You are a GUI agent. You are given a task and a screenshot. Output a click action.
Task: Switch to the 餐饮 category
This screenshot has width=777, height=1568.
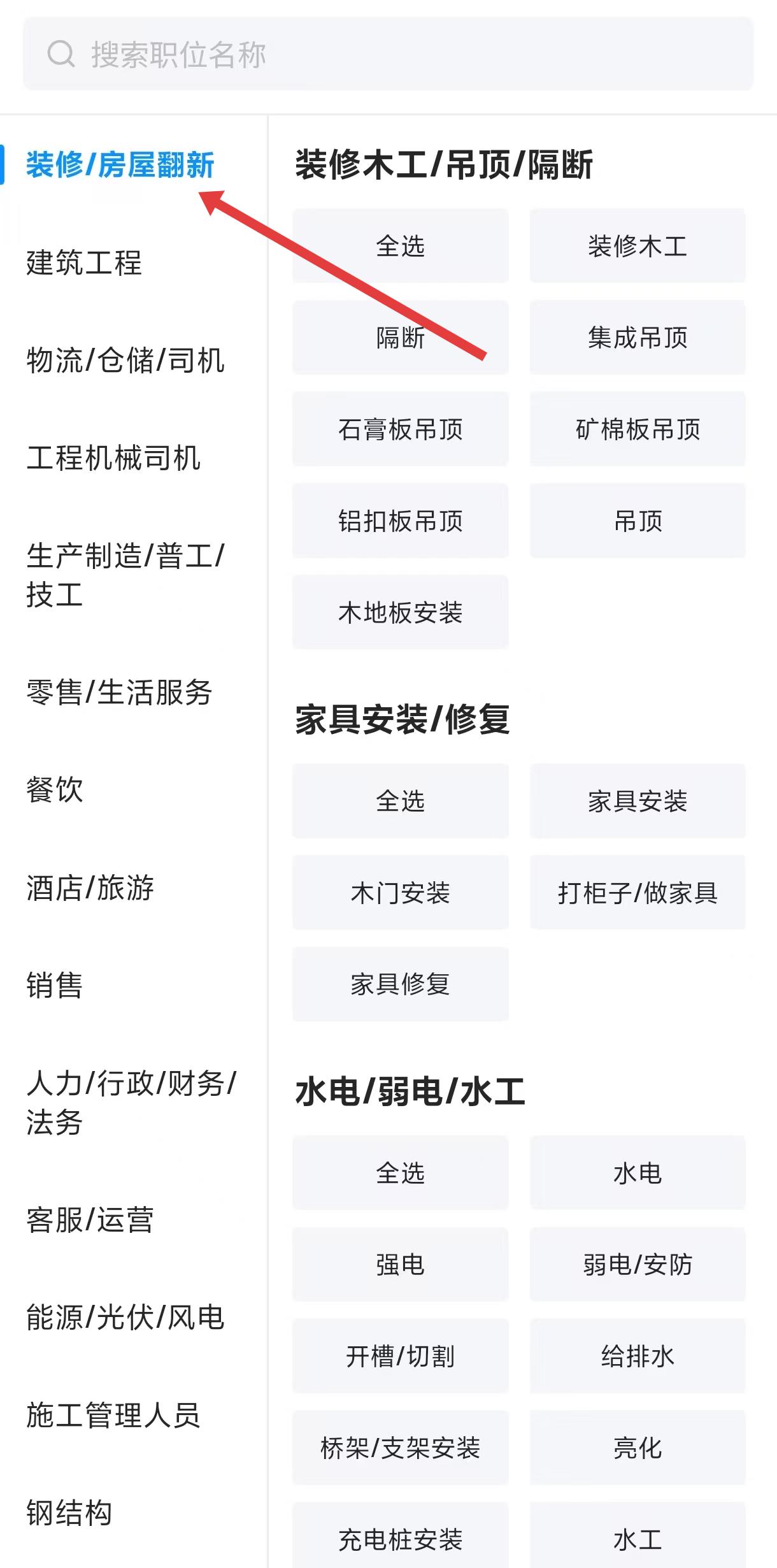tap(55, 789)
